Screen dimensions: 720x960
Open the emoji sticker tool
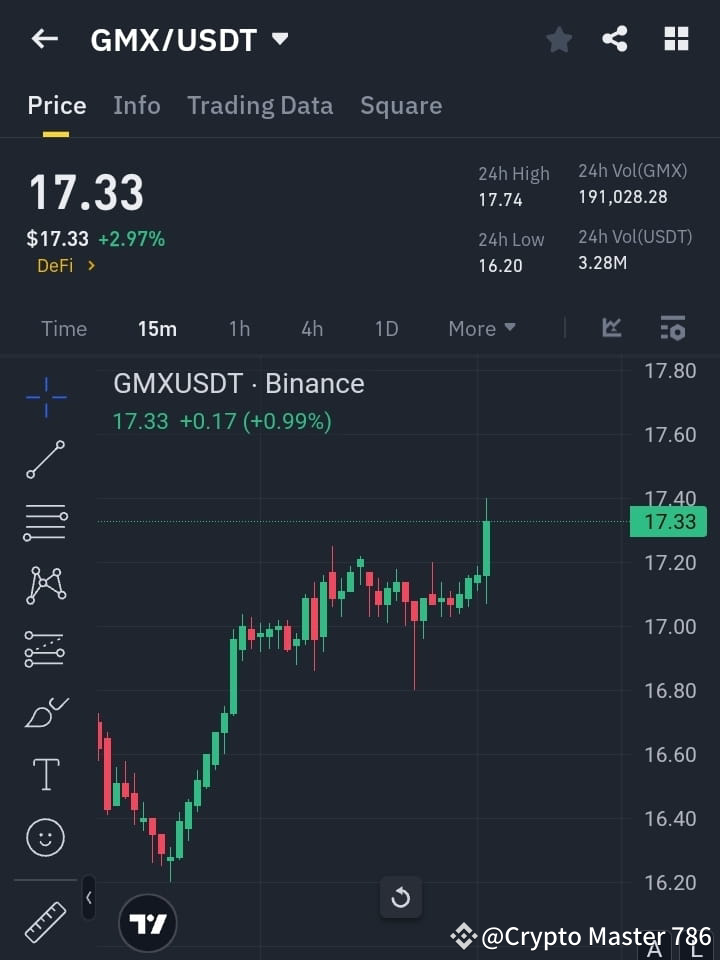point(45,837)
